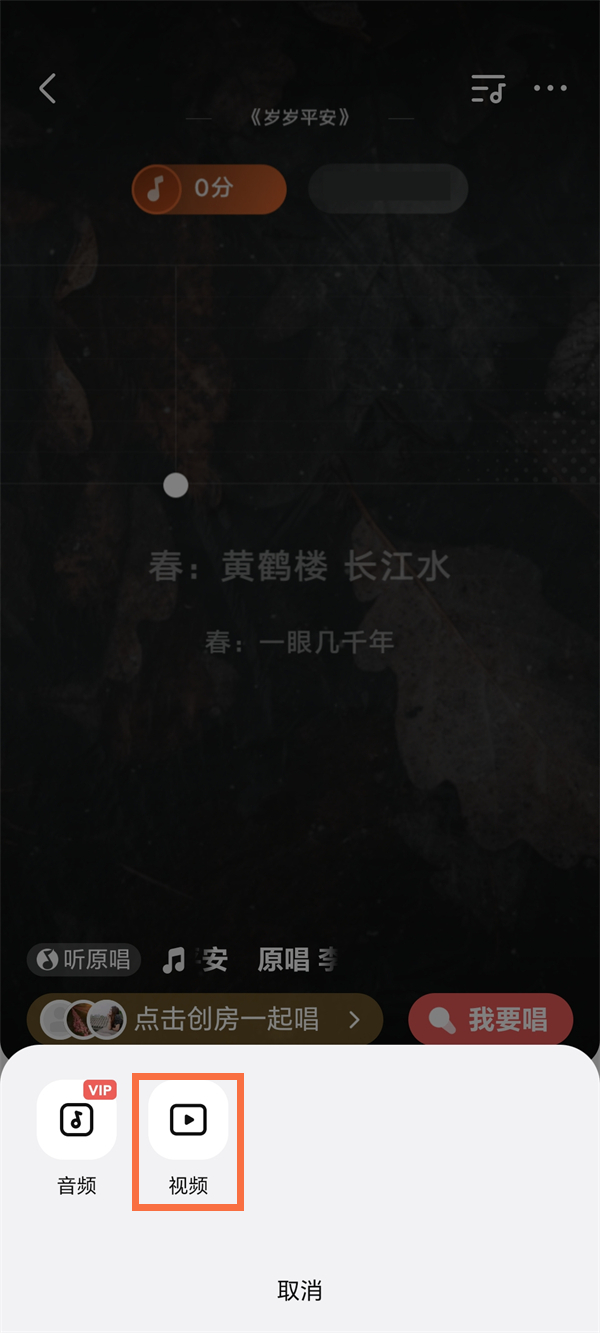The width and height of the screenshot is (600, 1333).
Task: Tap the 我要唱 button
Action: tap(490, 1020)
